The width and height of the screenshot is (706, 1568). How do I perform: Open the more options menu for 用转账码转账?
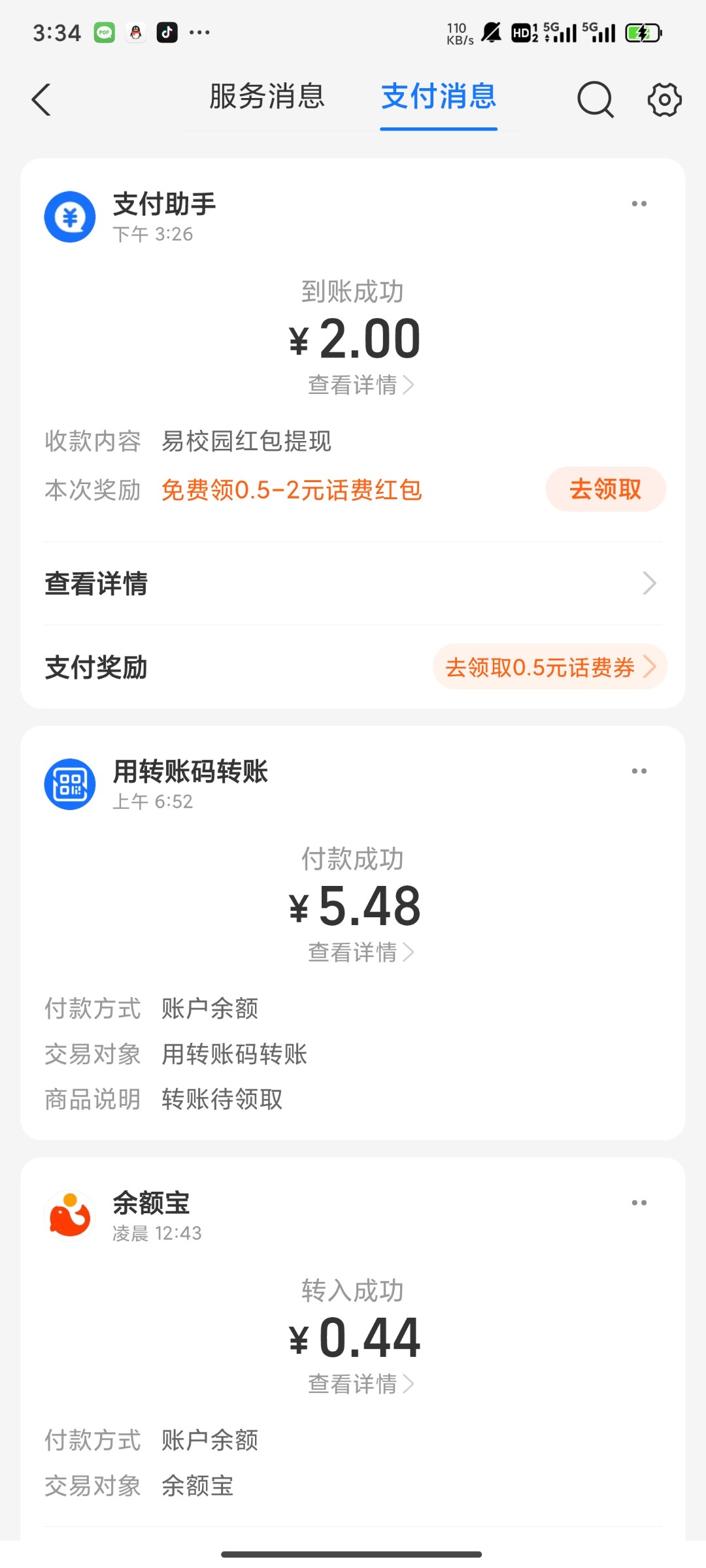(639, 771)
